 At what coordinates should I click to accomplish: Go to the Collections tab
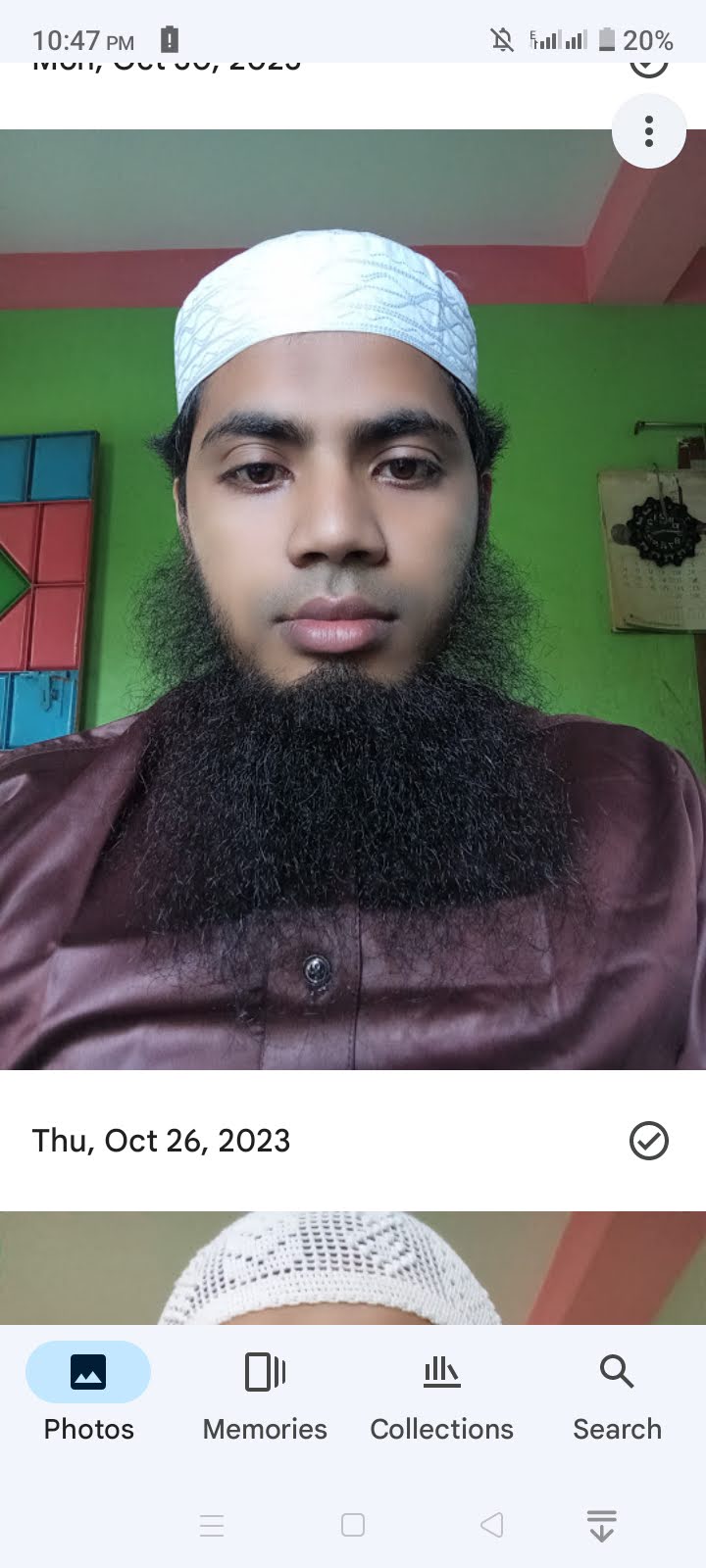click(x=441, y=1393)
